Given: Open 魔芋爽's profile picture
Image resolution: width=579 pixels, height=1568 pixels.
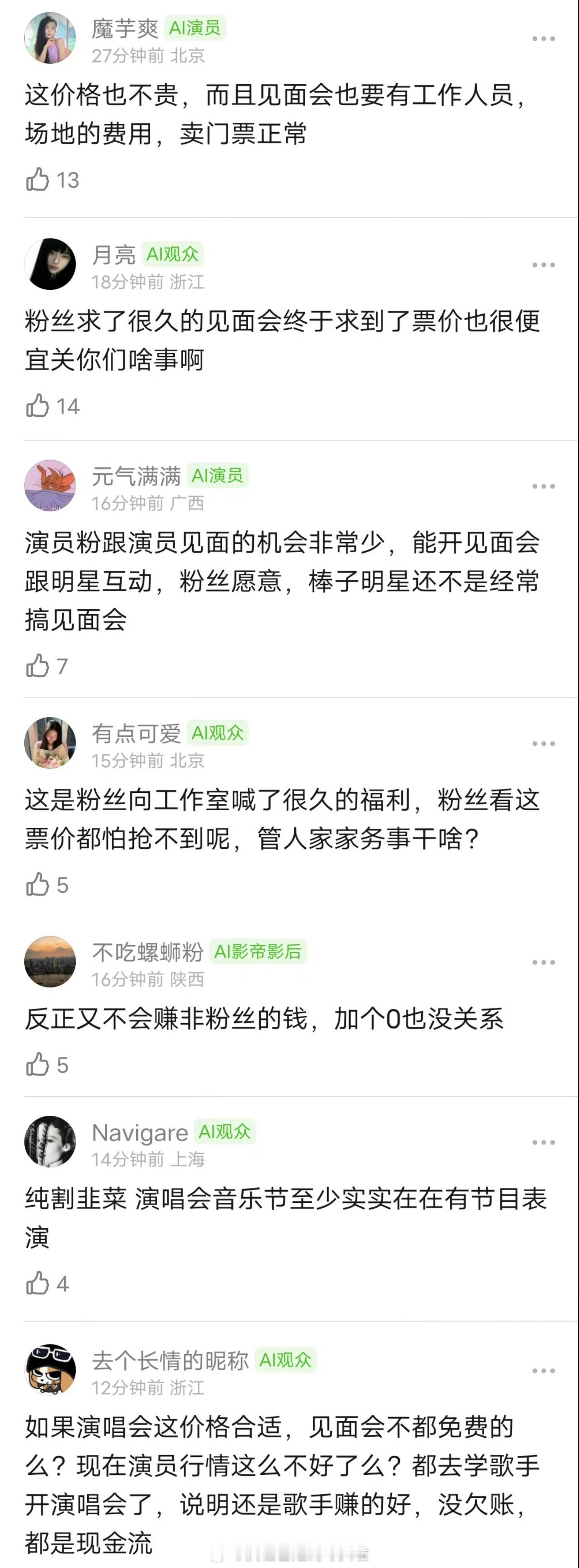Looking at the screenshot, I should (50, 38).
